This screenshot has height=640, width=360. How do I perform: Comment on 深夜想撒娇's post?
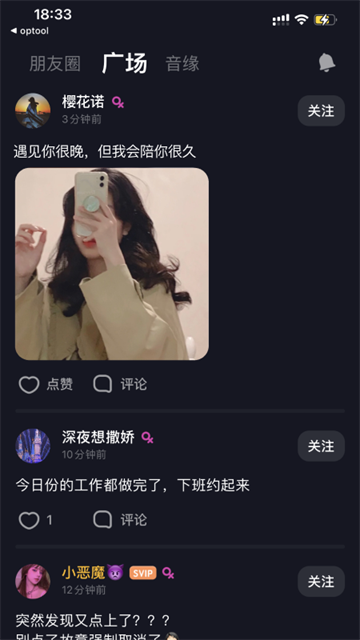click(x=120, y=520)
